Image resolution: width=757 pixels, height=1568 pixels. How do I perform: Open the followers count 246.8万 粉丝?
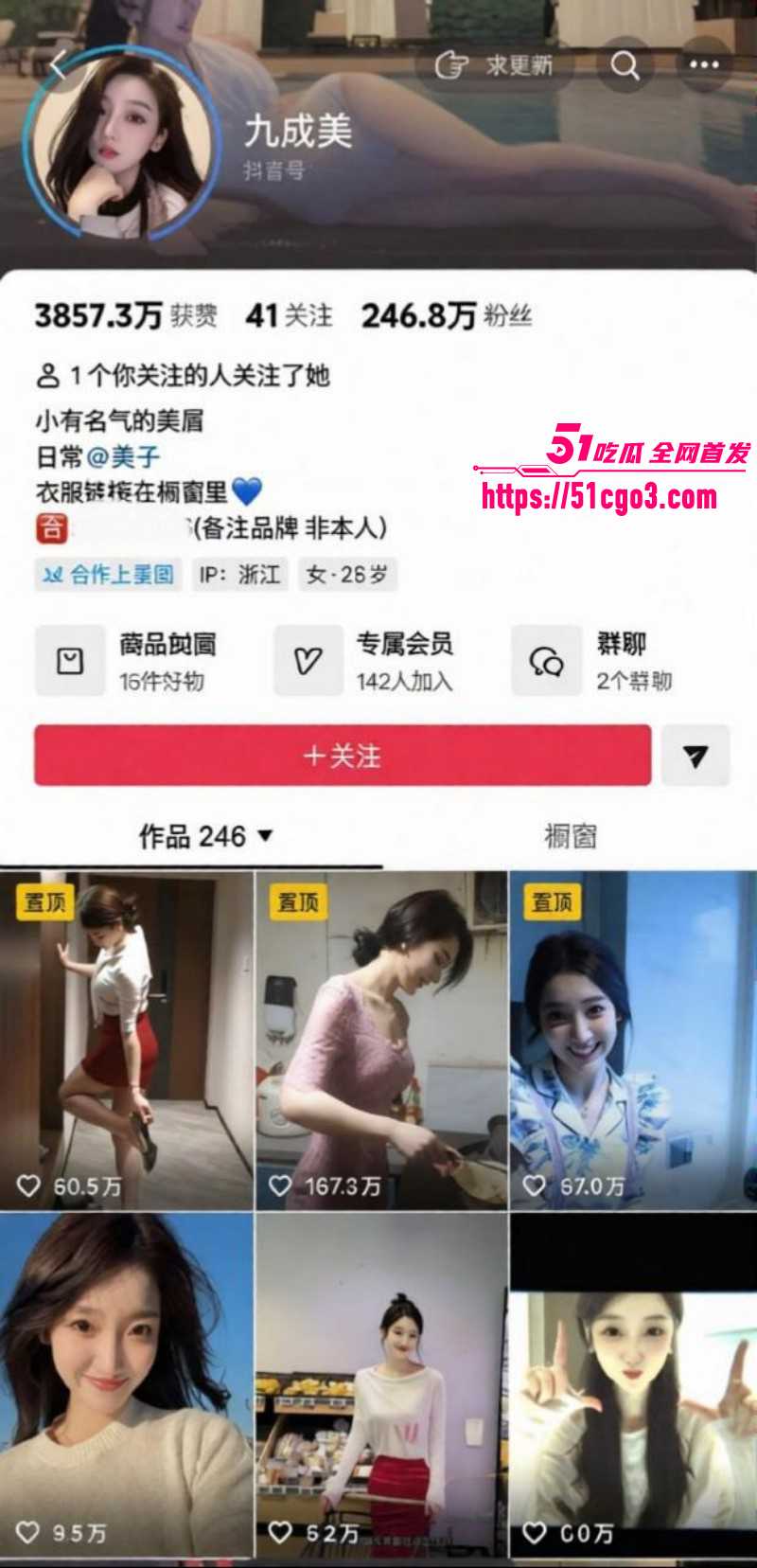[447, 315]
